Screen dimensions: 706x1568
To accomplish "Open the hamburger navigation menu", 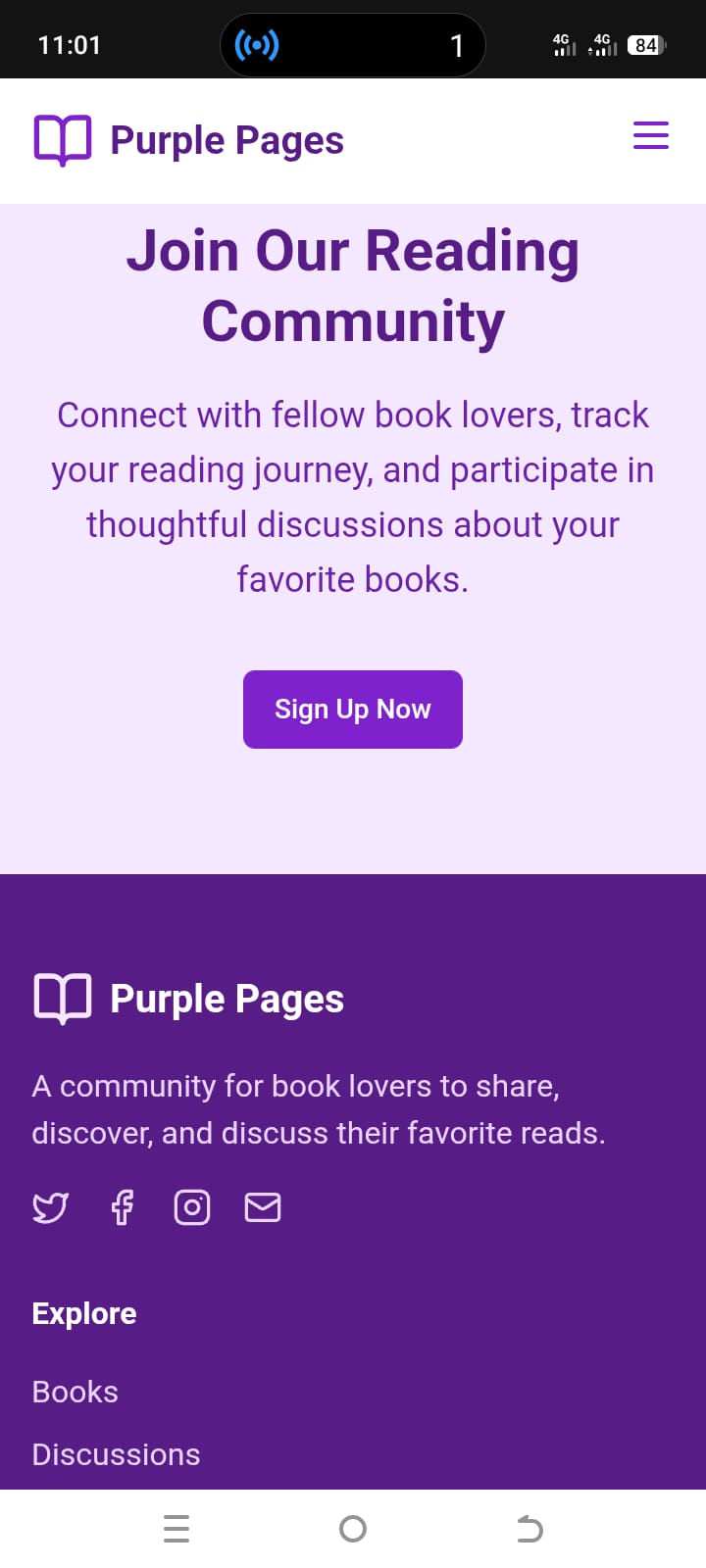I will [x=651, y=135].
